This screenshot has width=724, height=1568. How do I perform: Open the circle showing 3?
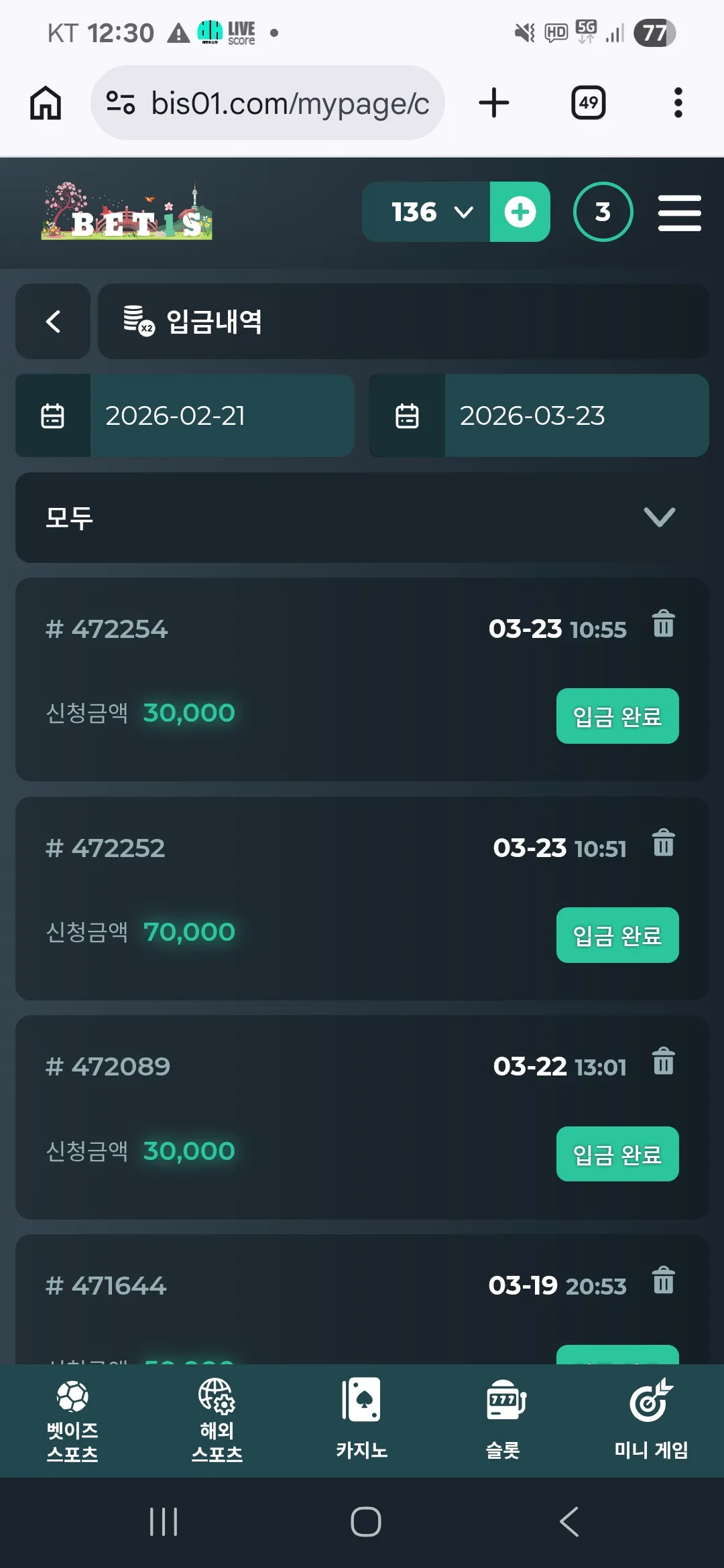[x=603, y=212]
